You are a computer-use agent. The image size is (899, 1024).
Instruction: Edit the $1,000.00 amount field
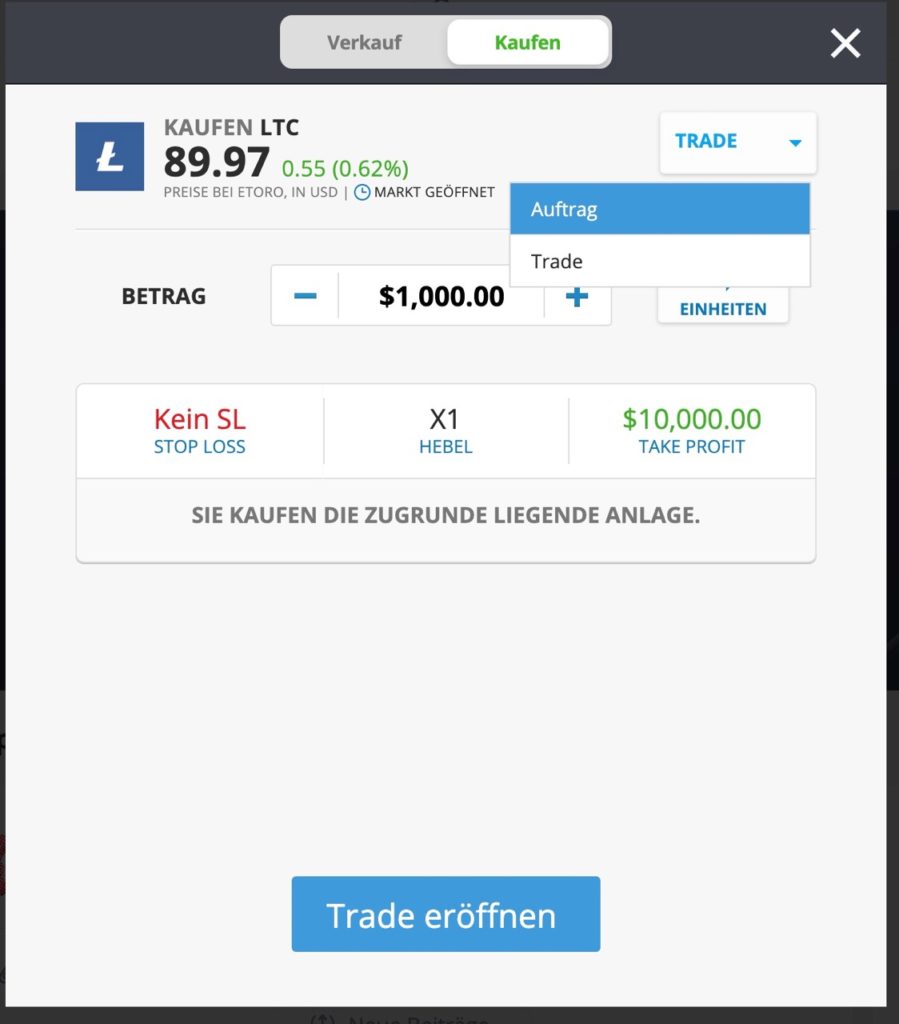[441, 297]
